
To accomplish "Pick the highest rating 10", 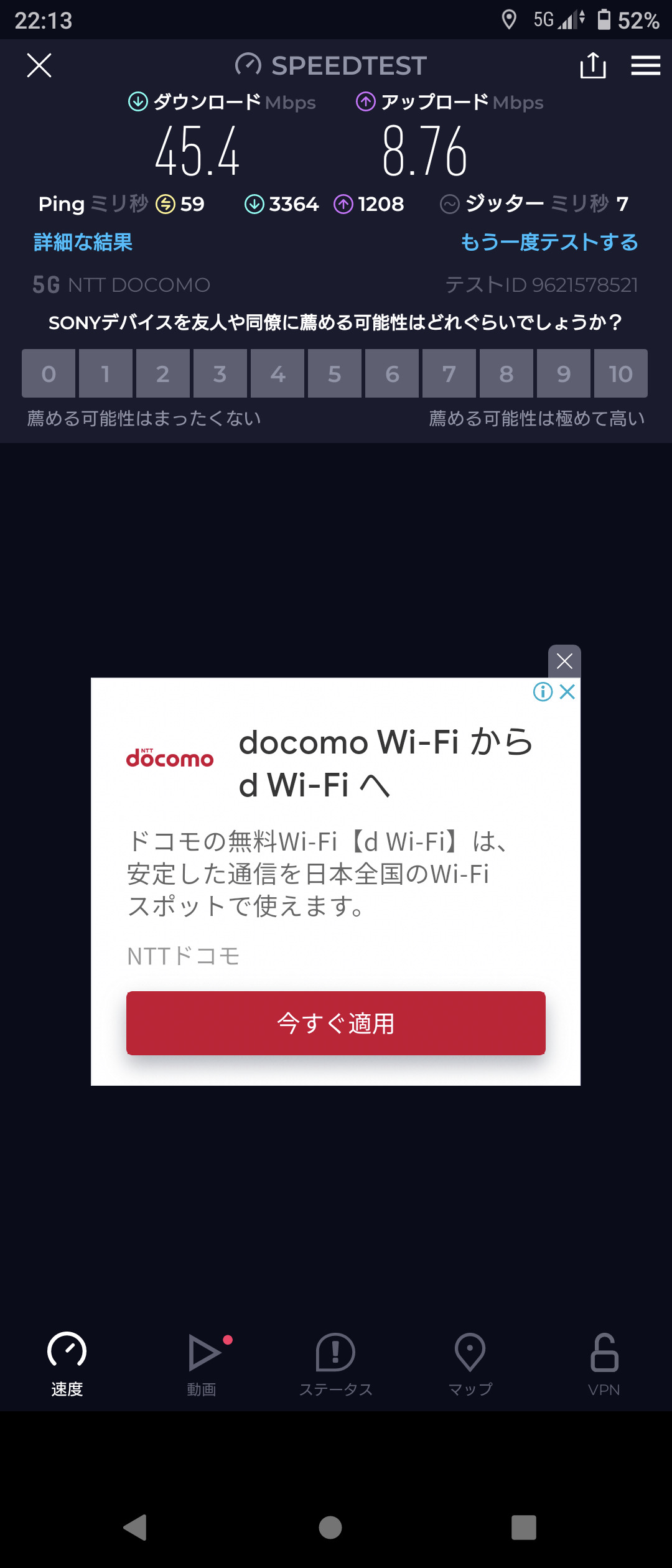I will tap(621, 373).
